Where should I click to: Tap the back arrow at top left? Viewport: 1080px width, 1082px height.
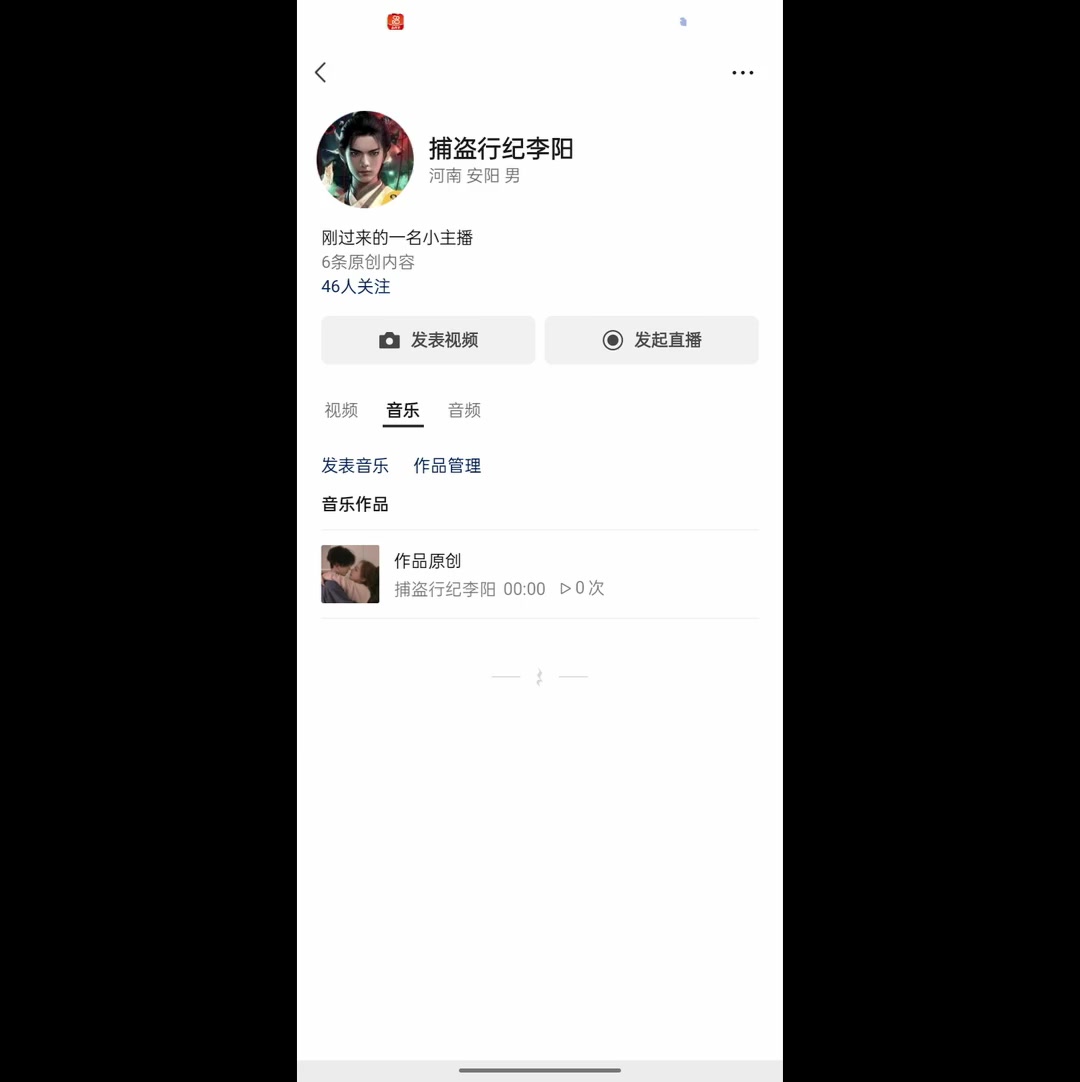pyautogui.click(x=320, y=72)
